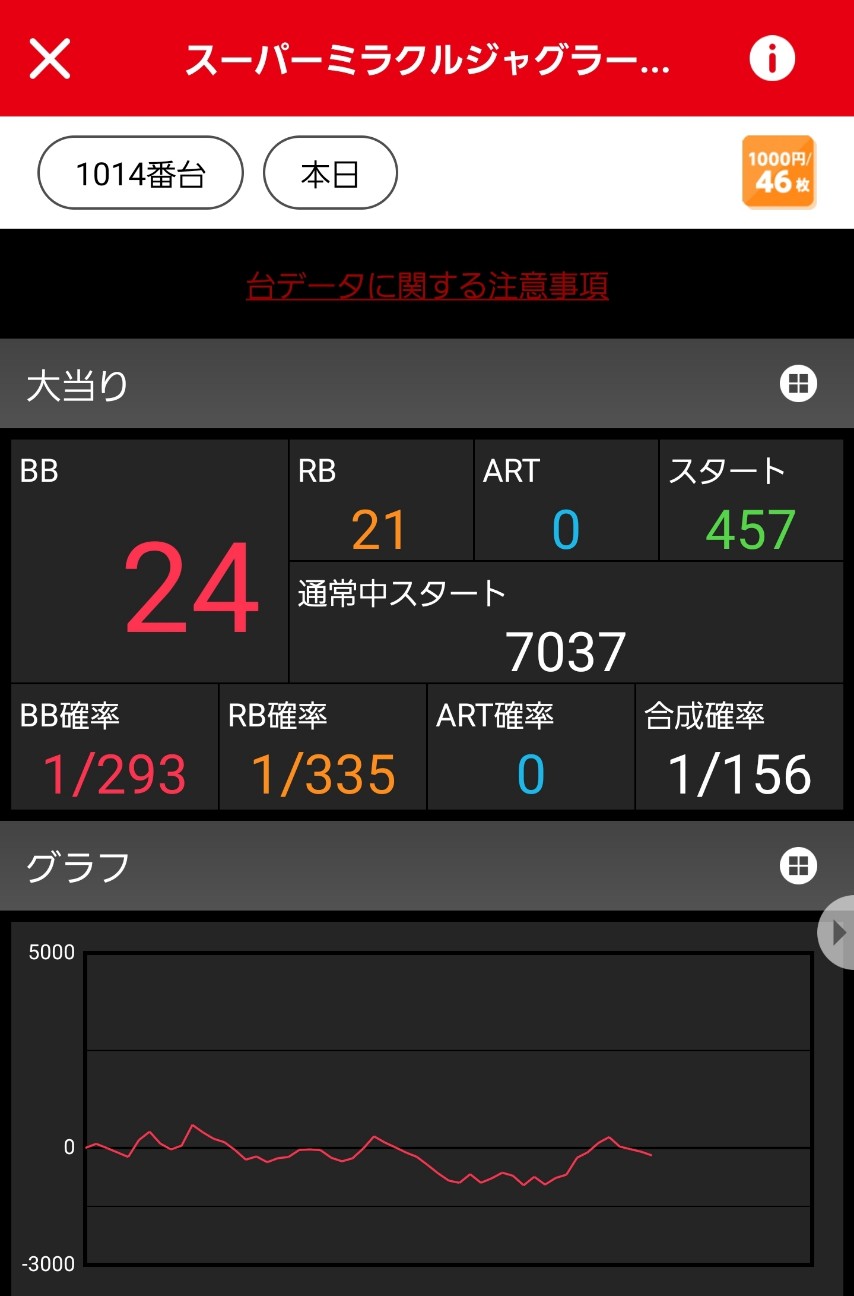Tap the ART確率 cell showing 0
Viewport: 854px width, 1296px height.
530,747
